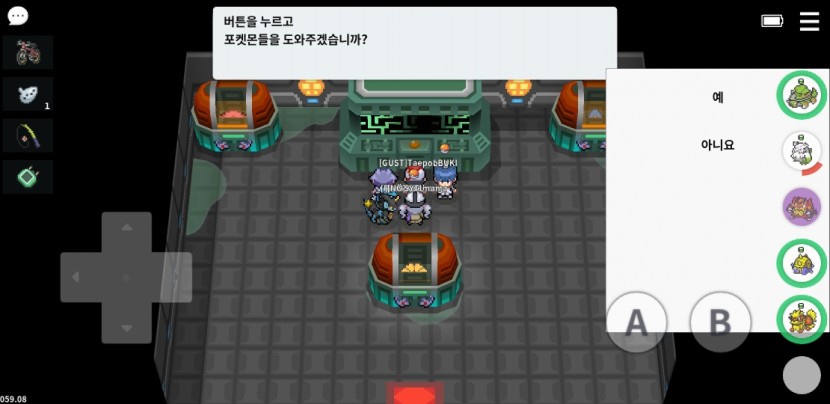The height and width of the screenshot is (404, 830).
Task: Select 예 to help the Pokémon
Action: click(x=717, y=97)
